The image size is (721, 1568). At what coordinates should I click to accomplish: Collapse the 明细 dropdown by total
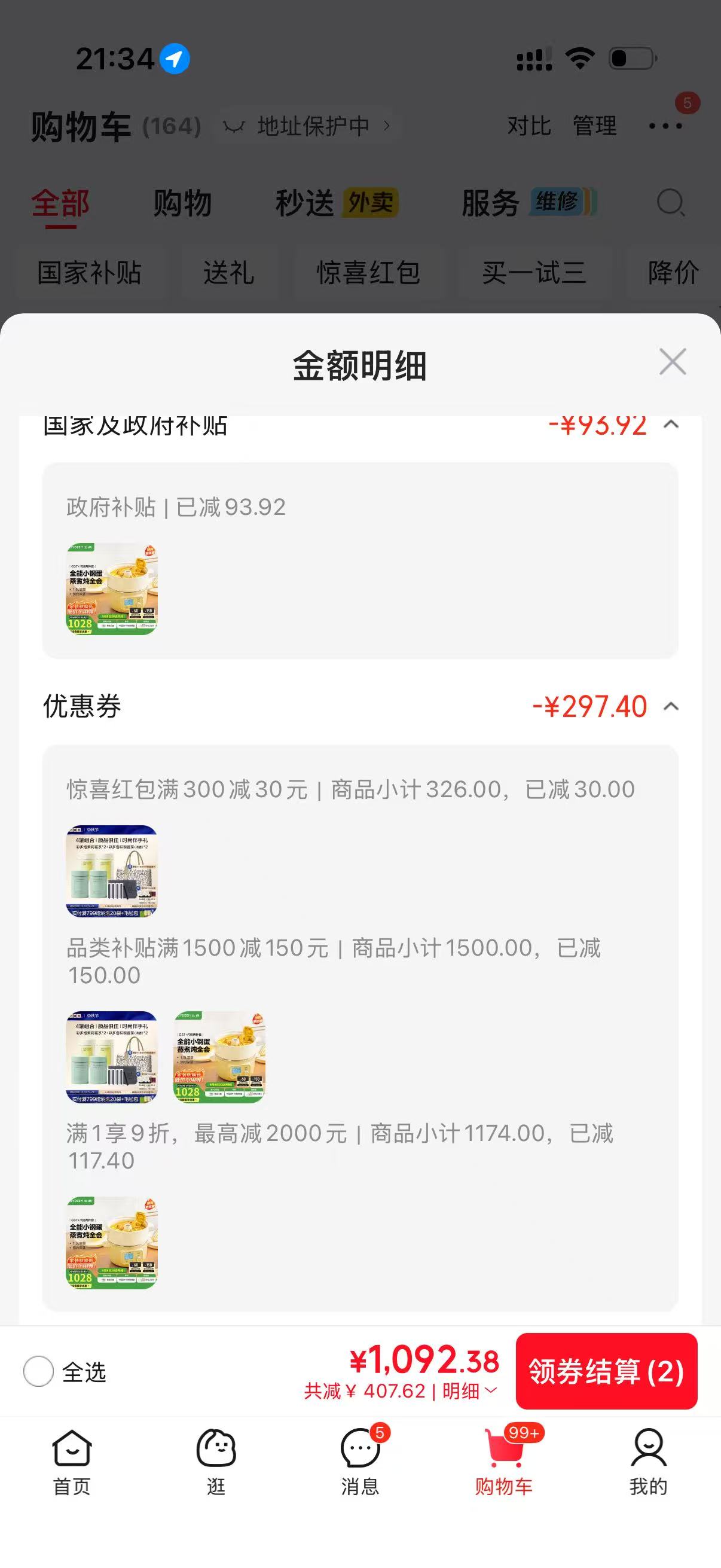pos(470,1391)
